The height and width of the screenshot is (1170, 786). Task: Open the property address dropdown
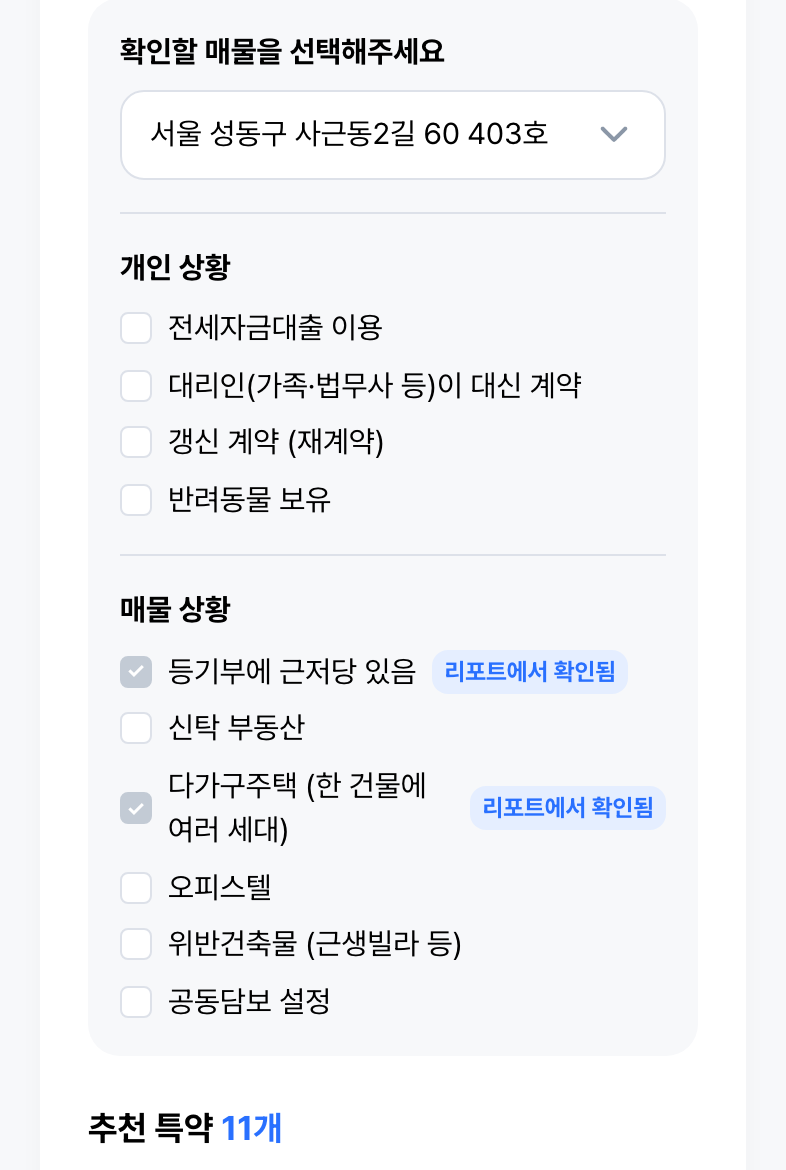[x=393, y=135]
